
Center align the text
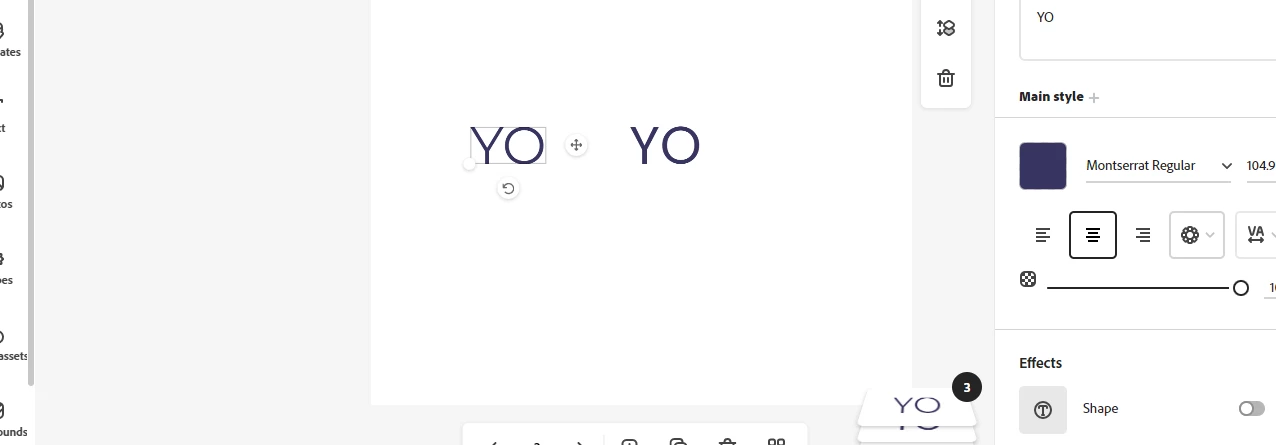coord(1092,235)
